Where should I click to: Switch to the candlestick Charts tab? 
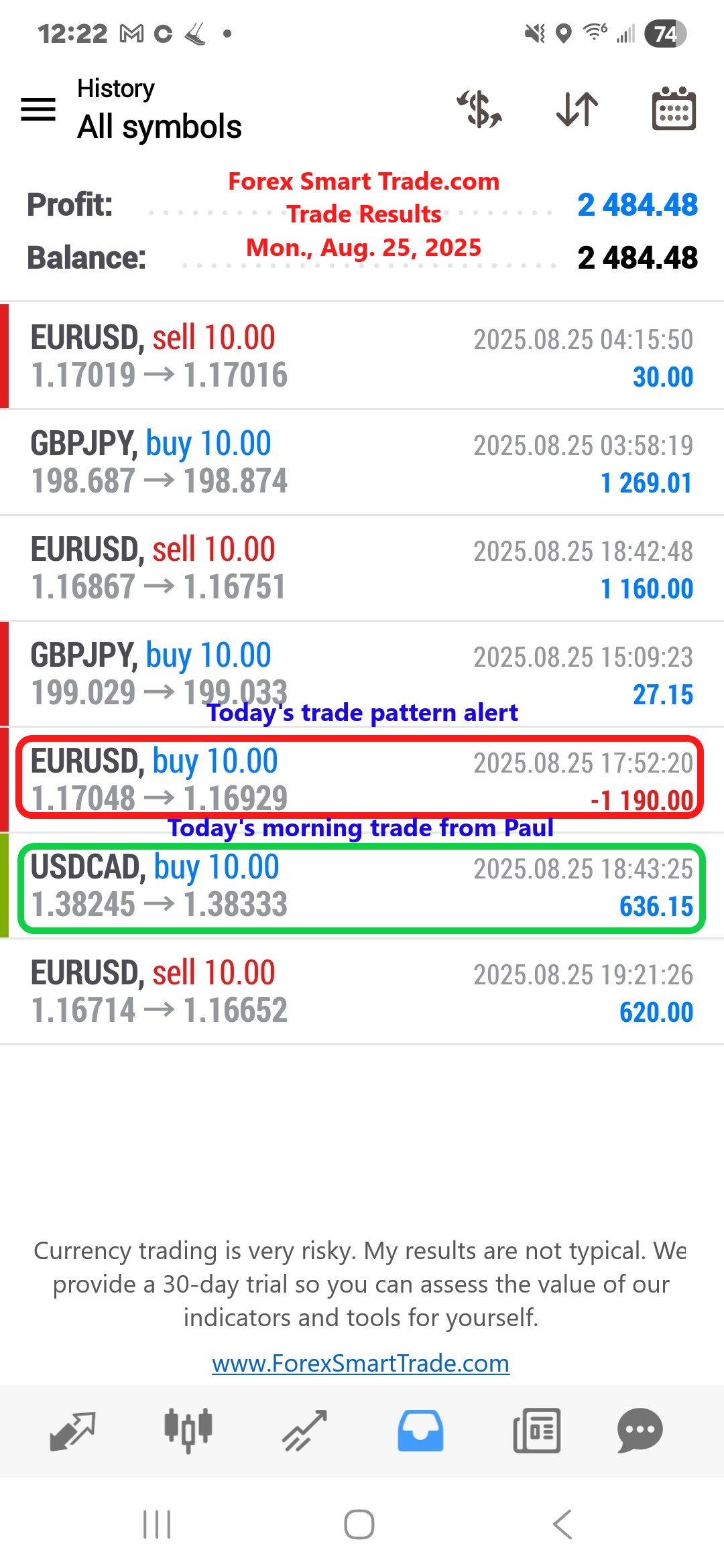point(188,1431)
